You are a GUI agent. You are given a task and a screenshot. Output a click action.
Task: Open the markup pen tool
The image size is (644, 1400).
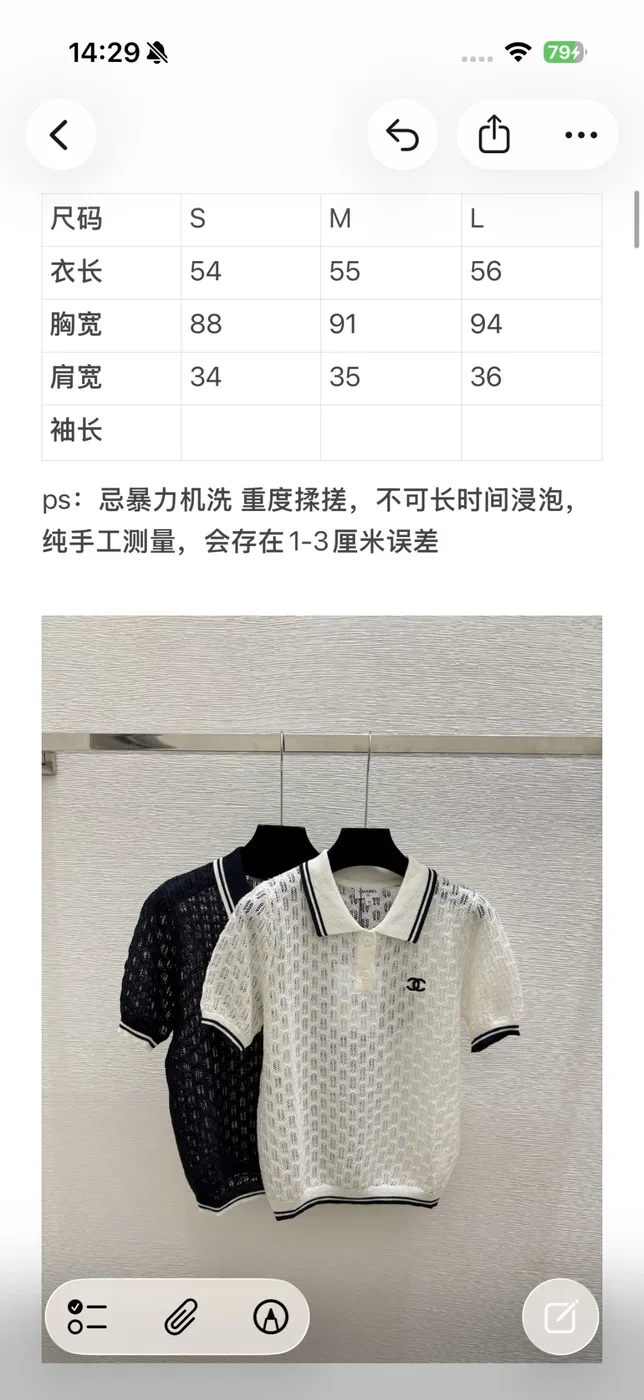(271, 1317)
